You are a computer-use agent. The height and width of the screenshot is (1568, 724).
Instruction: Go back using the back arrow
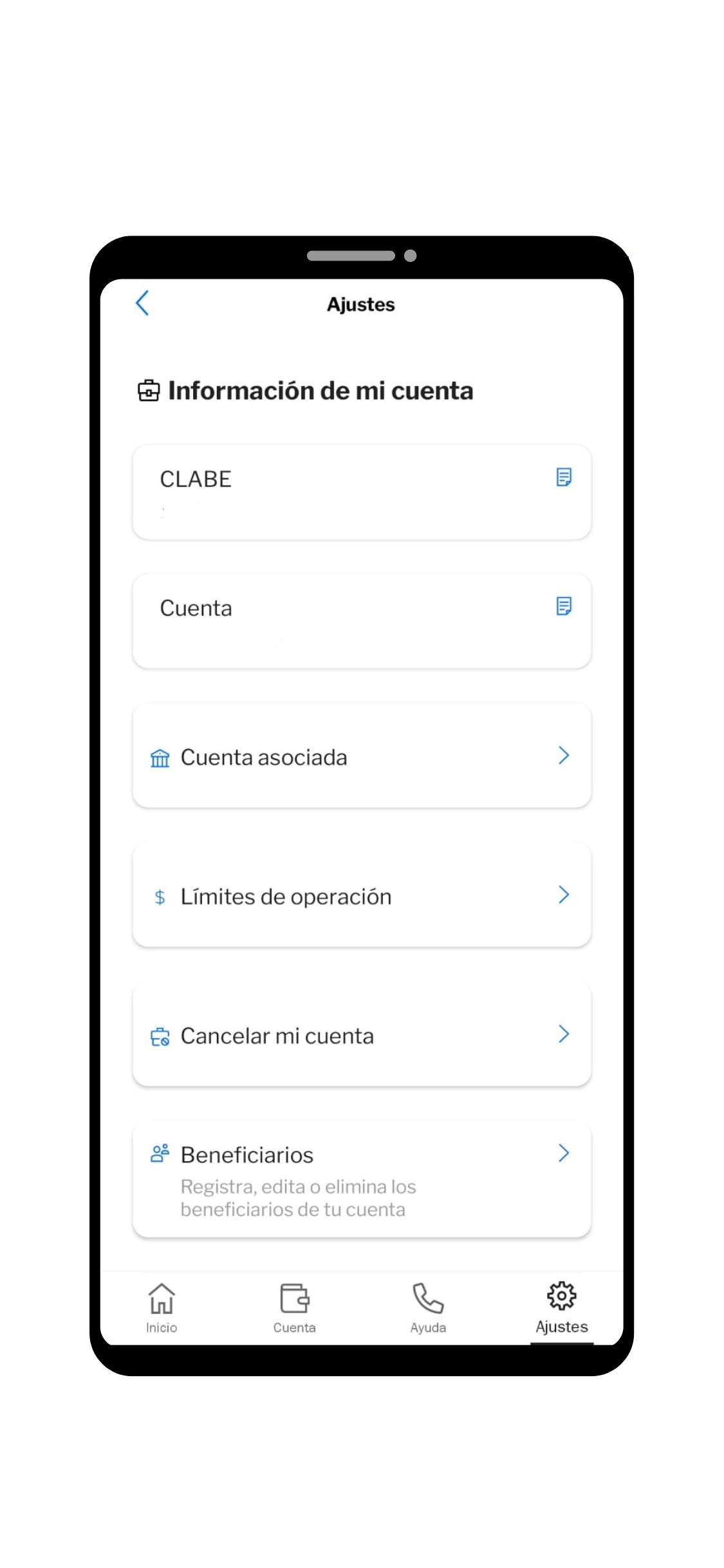point(143,303)
